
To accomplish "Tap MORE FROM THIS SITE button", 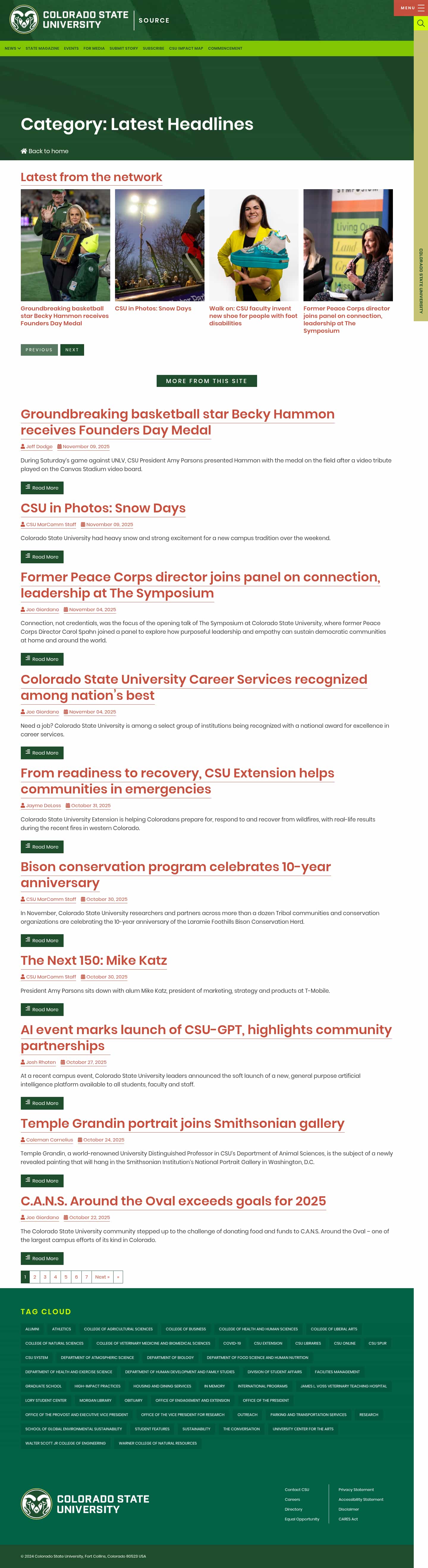I will coord(207,381).
